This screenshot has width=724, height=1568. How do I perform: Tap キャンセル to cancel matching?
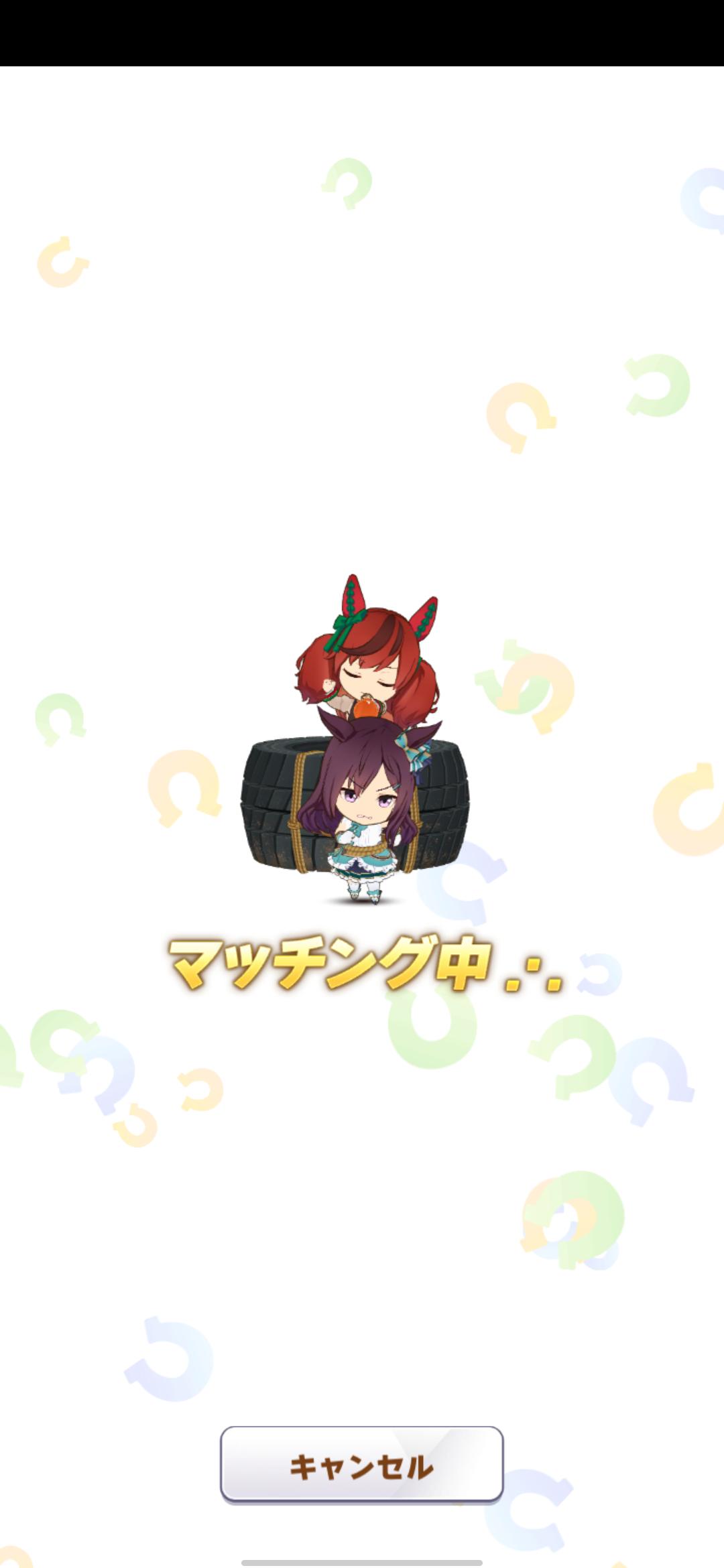361,1465
